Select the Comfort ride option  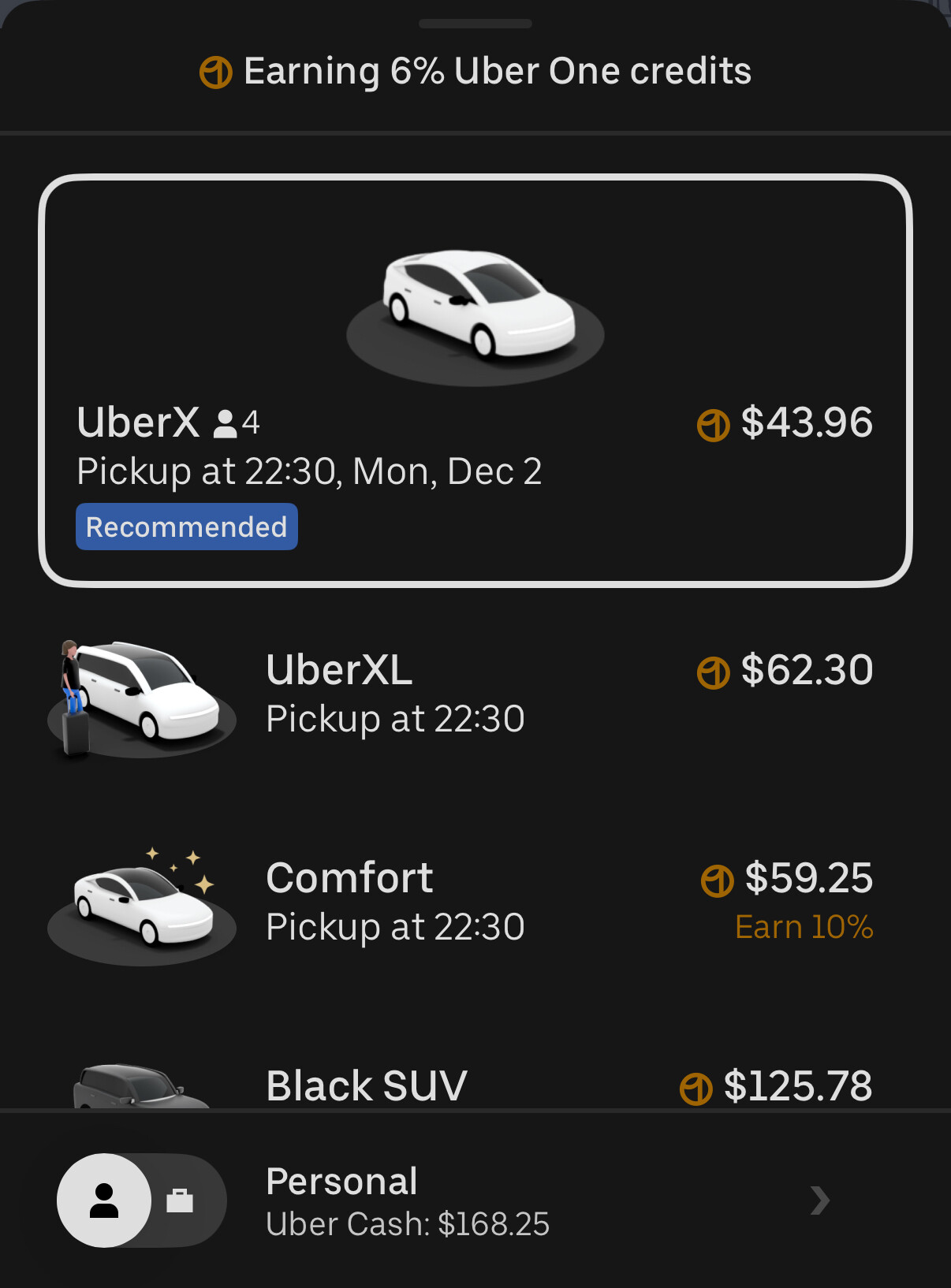click(475, 901)
